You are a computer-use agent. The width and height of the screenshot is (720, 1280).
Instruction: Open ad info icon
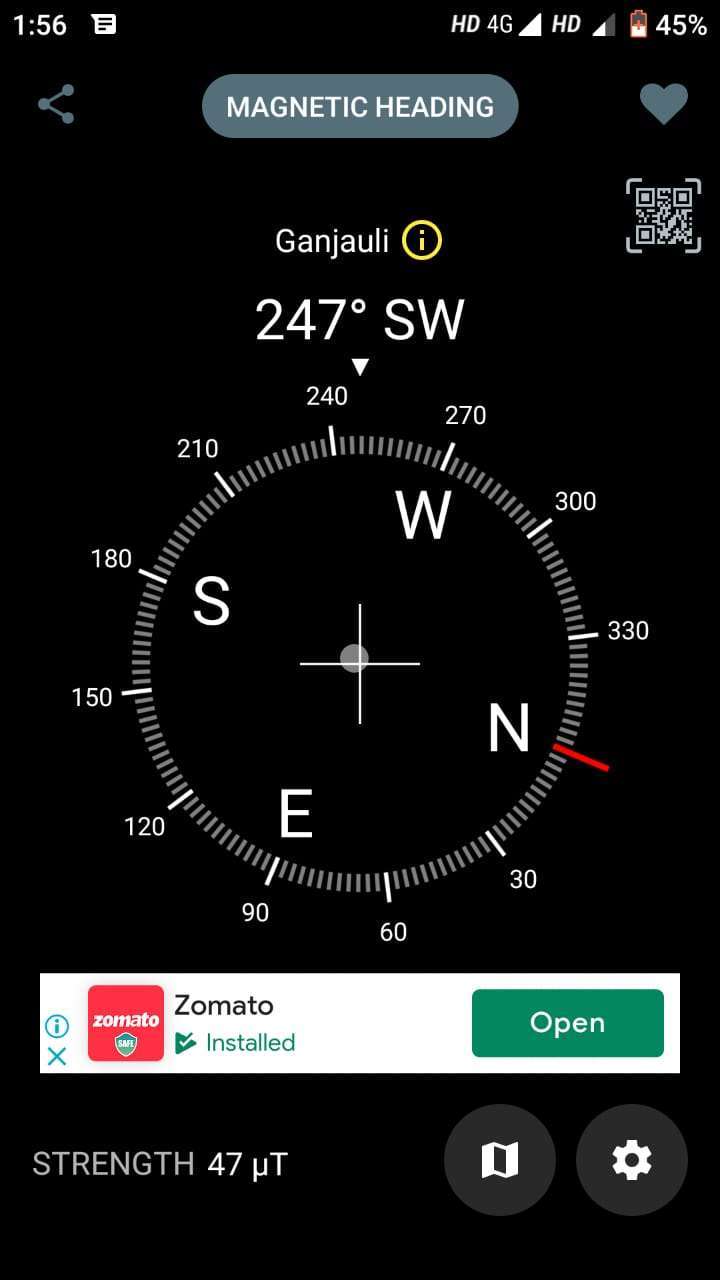pyautogui.click(x=57, y=1026)
